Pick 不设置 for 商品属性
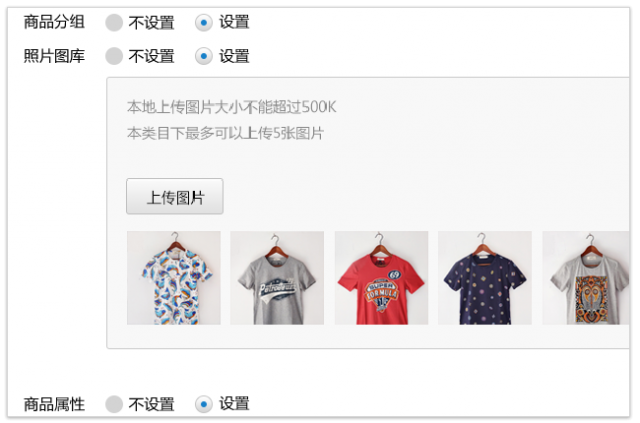 coord(114,404)
